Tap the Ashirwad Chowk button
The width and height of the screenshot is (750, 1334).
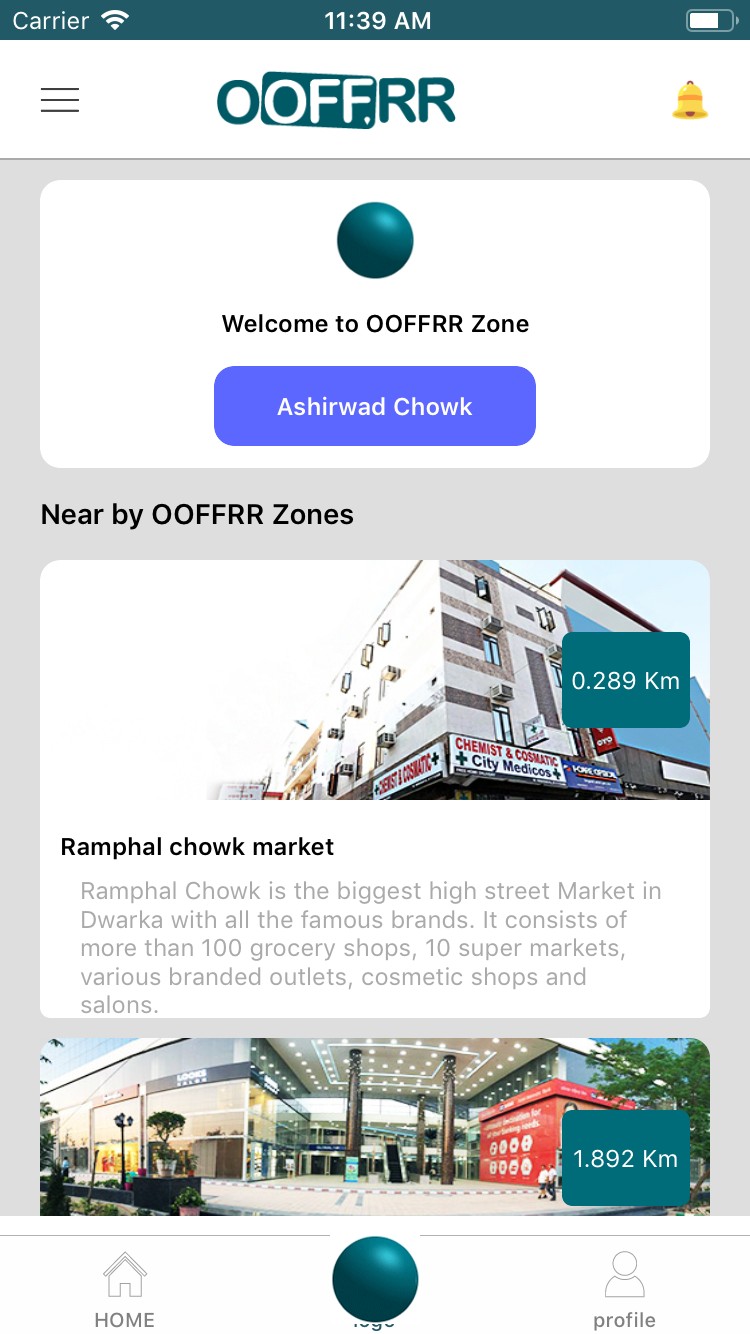coord(375,406)
